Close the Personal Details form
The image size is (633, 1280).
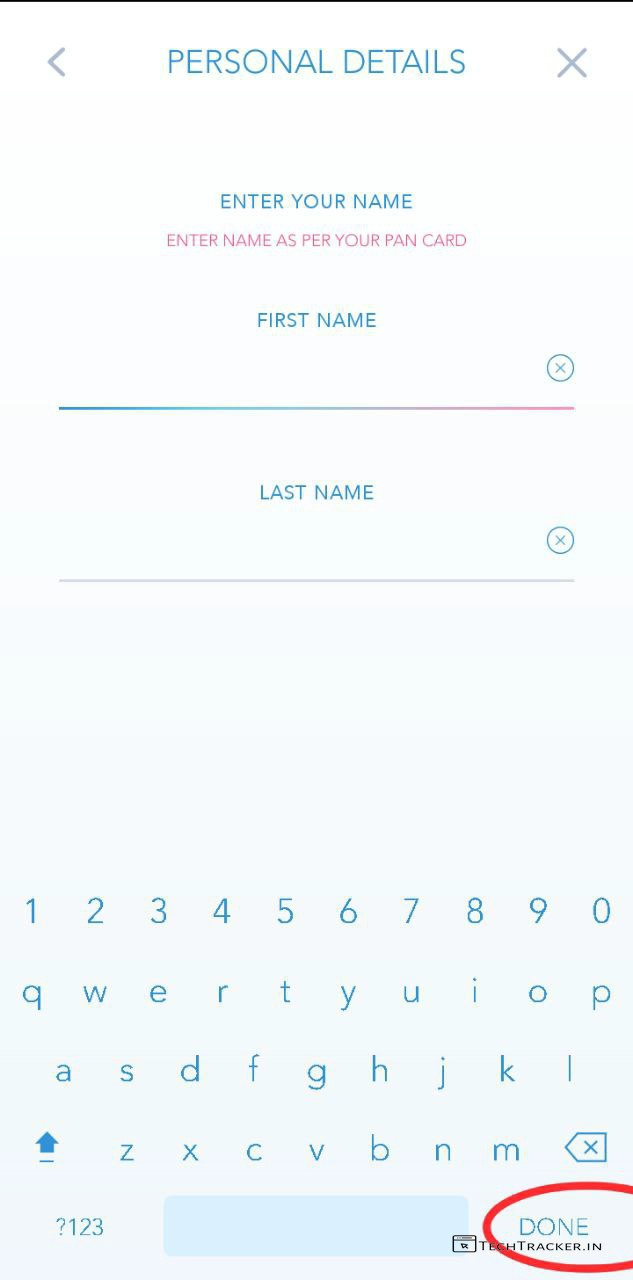(571, 63)
